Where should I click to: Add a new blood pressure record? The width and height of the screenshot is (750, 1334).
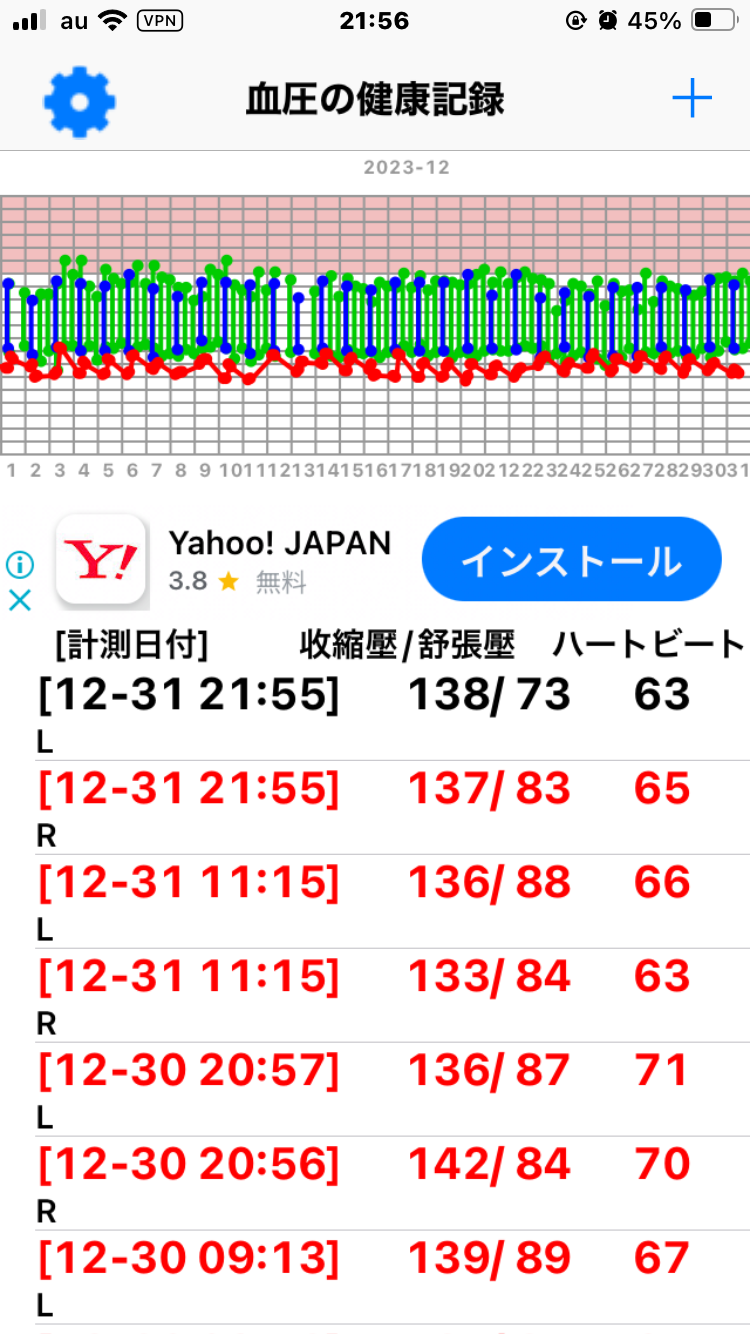691,99
